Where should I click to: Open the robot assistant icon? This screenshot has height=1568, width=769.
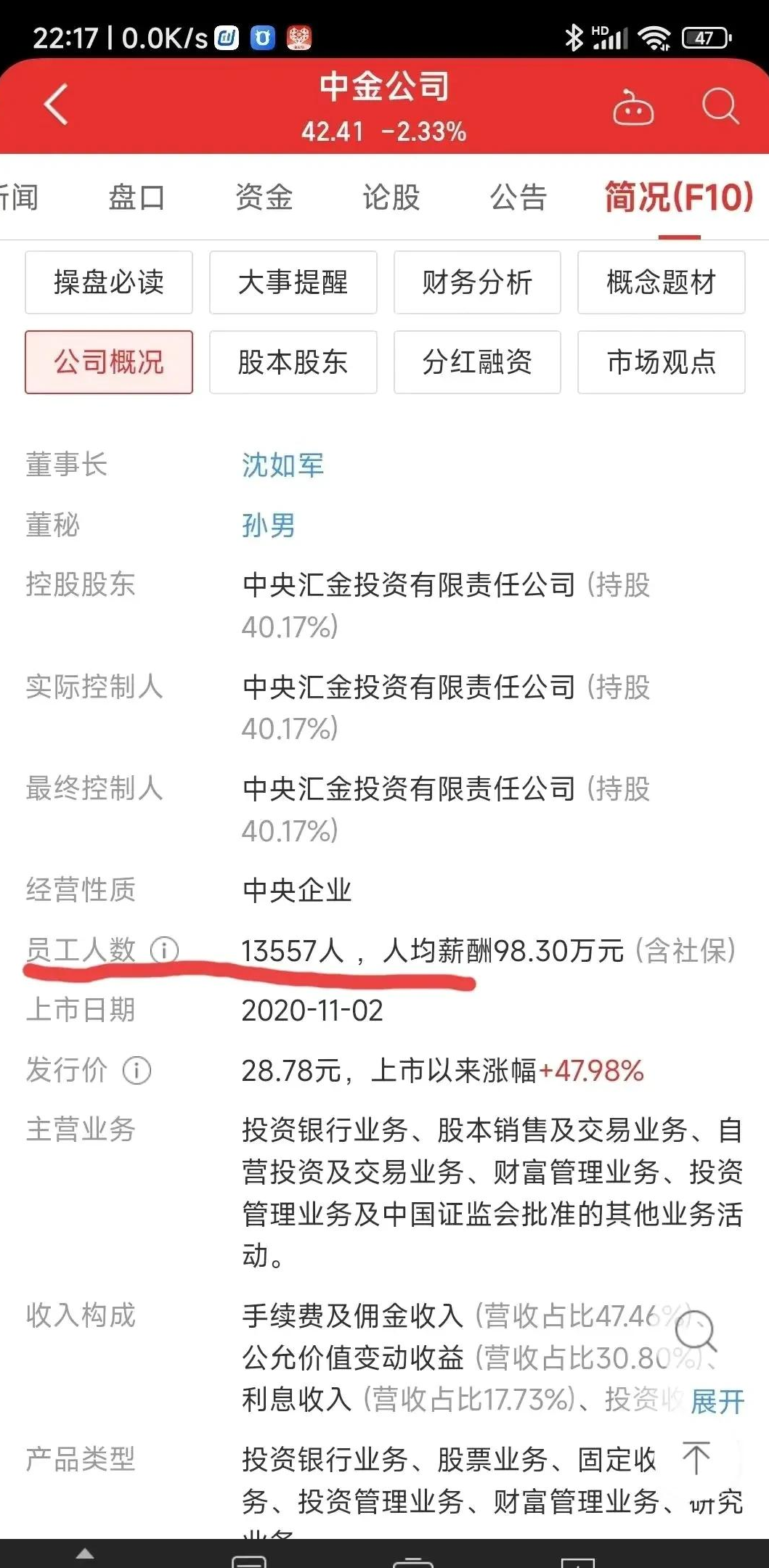[x=633, y=107]
